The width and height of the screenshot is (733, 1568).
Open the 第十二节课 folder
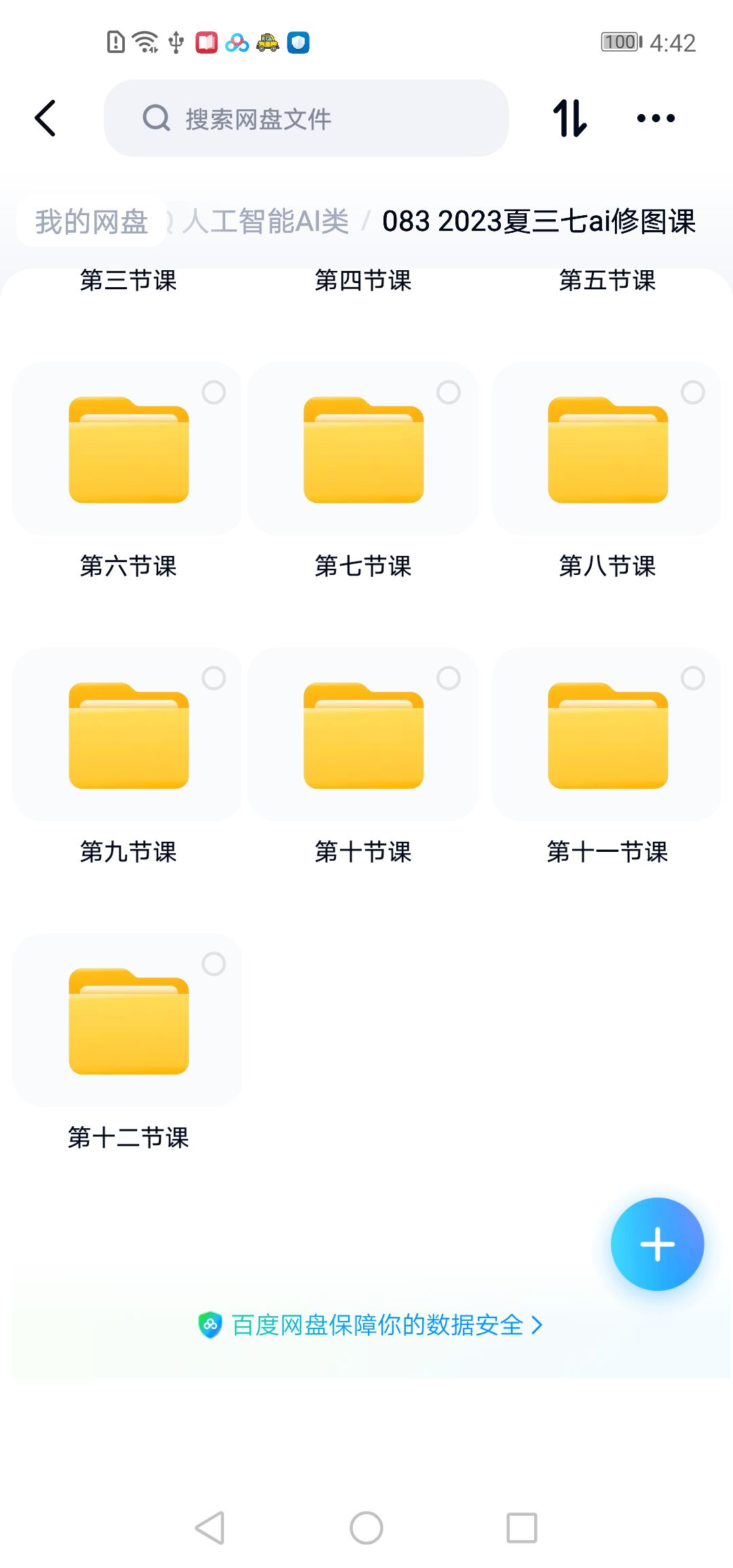pos(128,1022)
